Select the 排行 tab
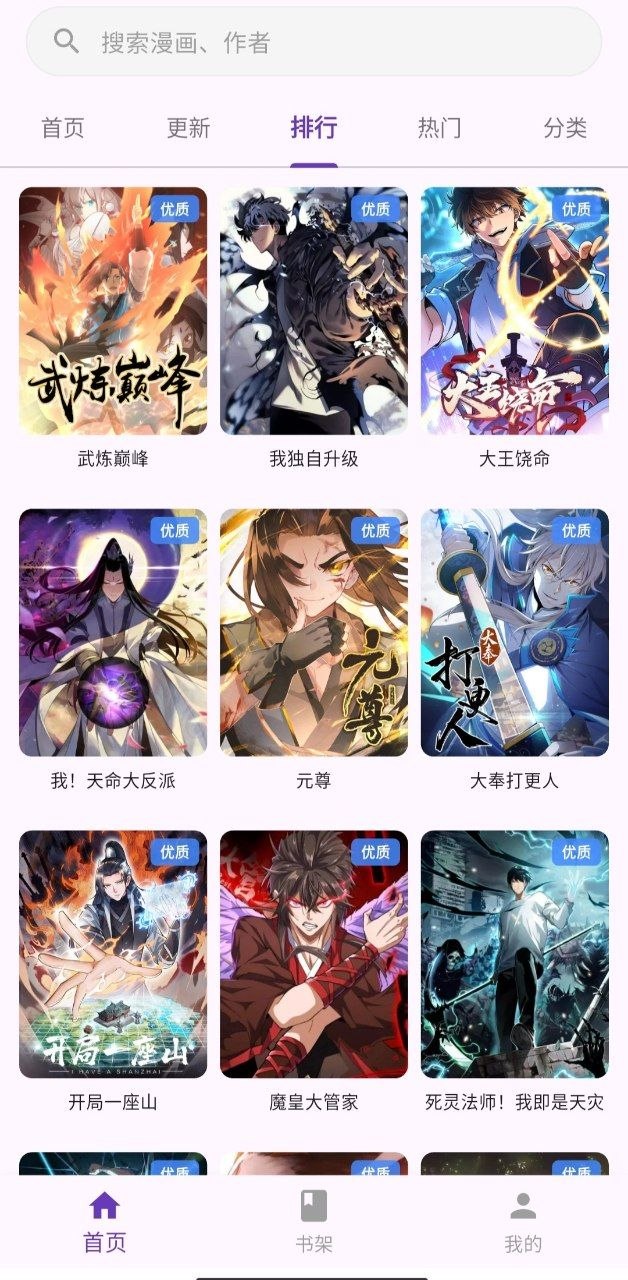The image size is (628, 1280). pyautogui.click(x=314, y=128)
